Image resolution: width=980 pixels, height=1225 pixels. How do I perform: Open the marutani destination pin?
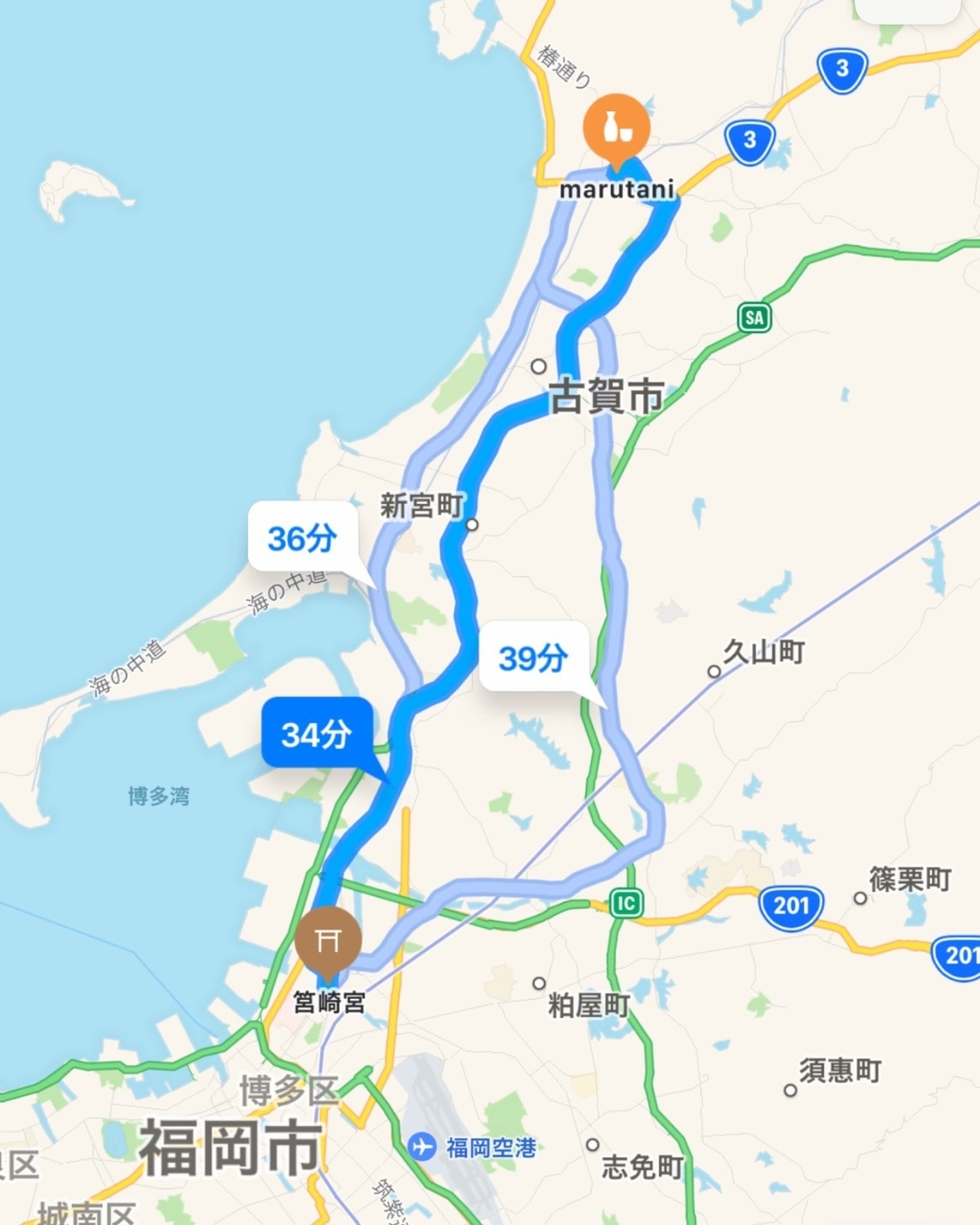coord(616,128)
